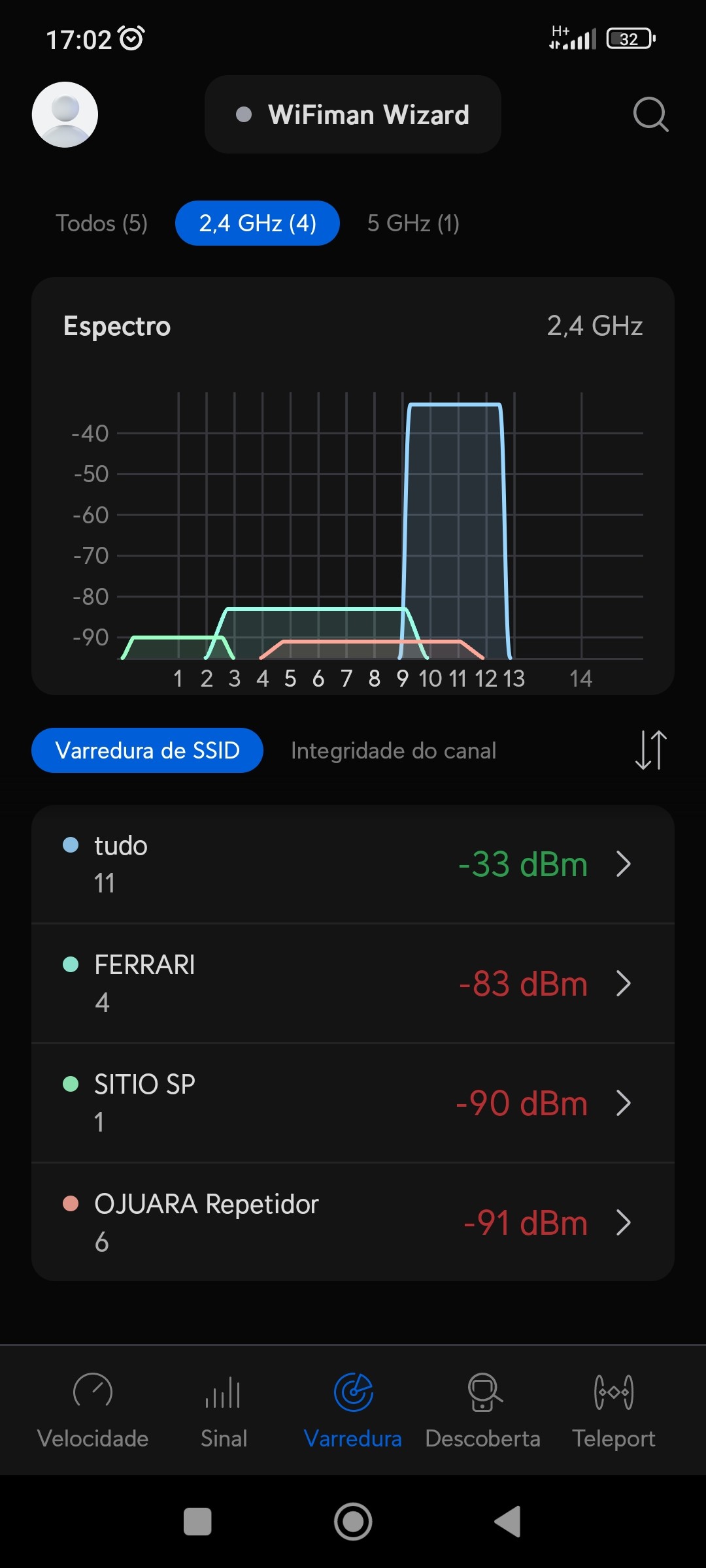Open details for the tudo network
Viewport: 706px width, 1568px height.
(353, 864)
